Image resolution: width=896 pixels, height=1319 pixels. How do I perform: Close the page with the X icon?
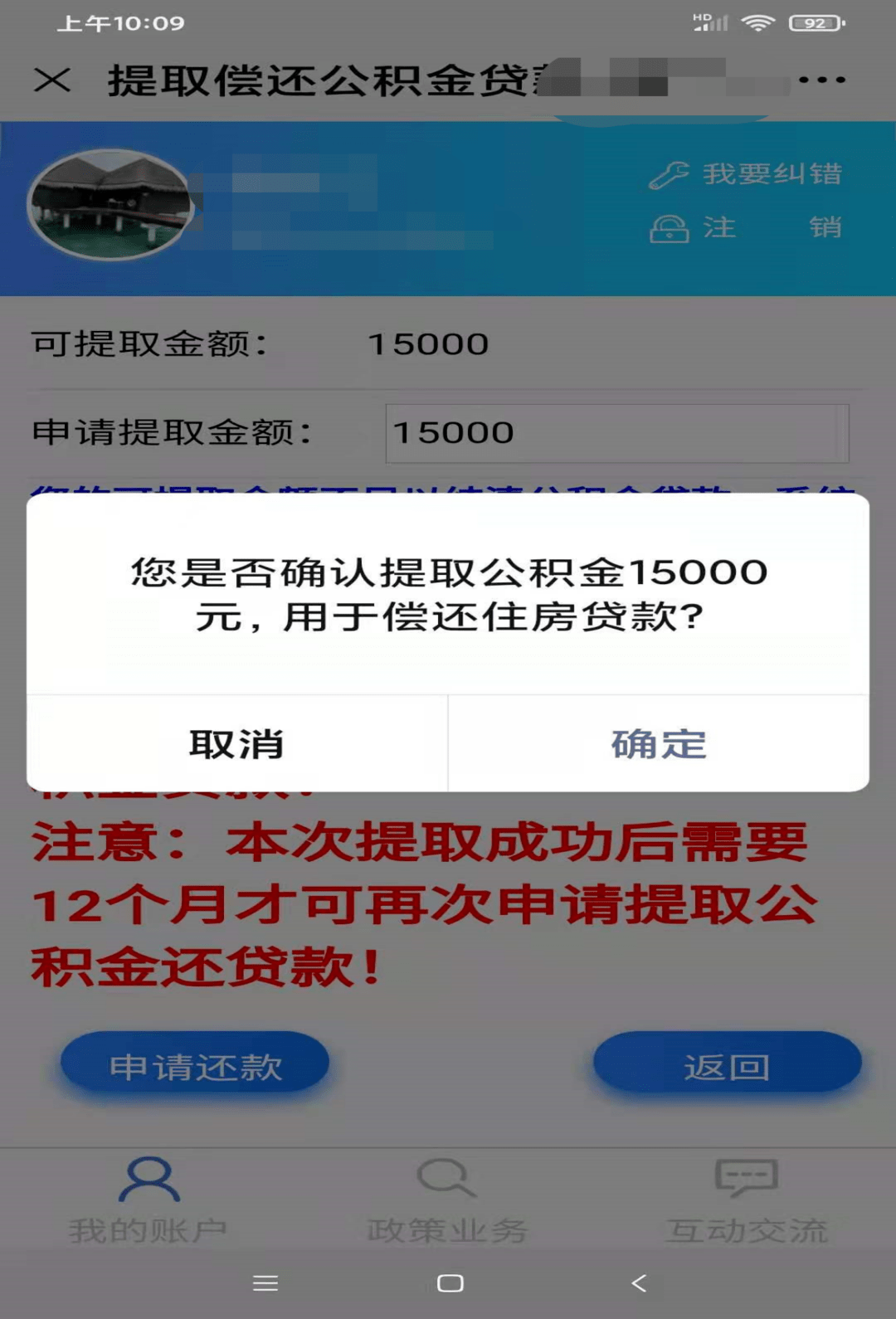click(52, 80)
